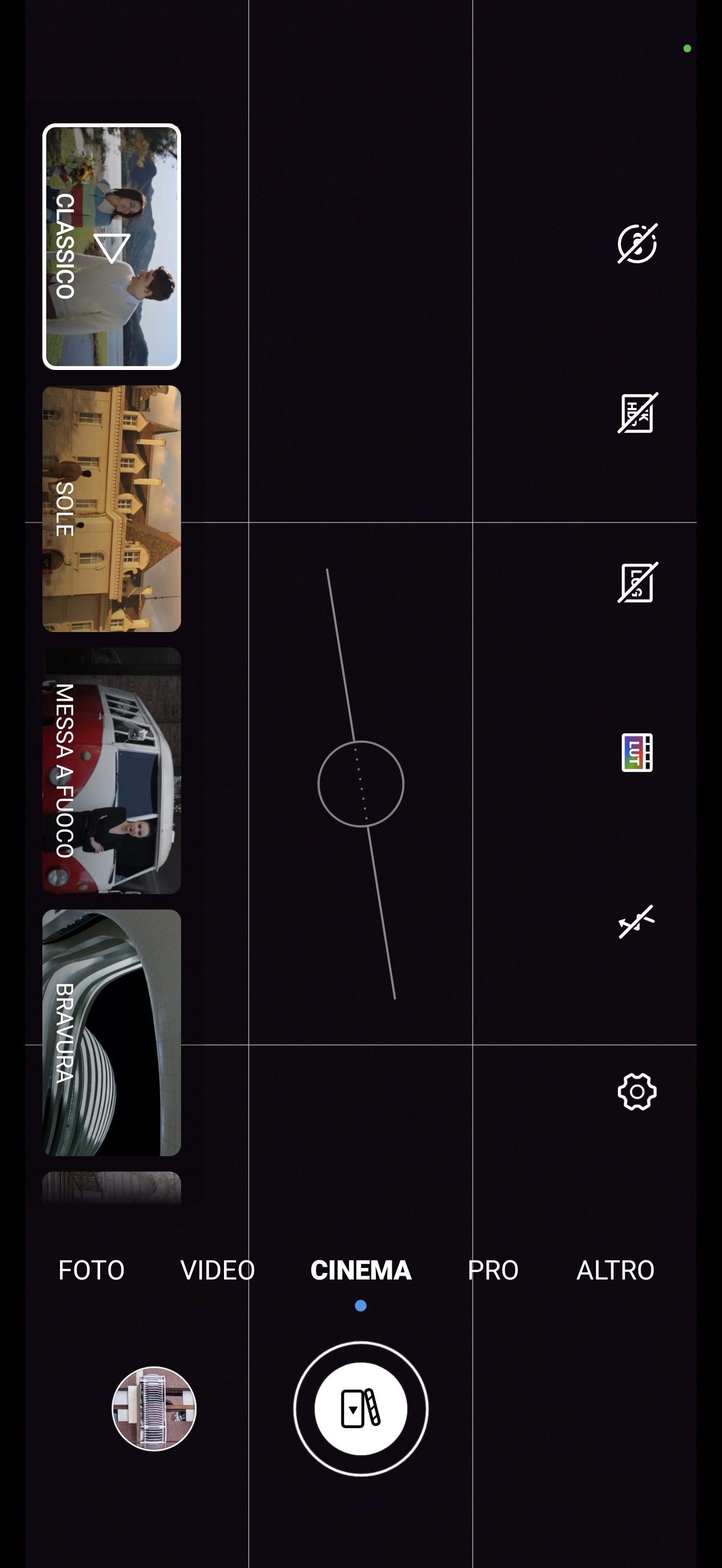Toggle the HDR video icon
Screen dimensions: 722x1568
pos(637,413)
